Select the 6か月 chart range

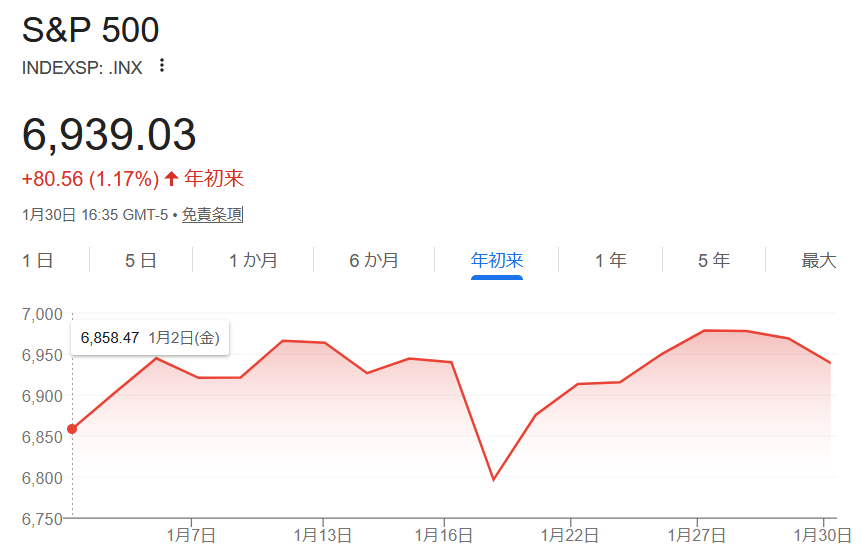374,261
